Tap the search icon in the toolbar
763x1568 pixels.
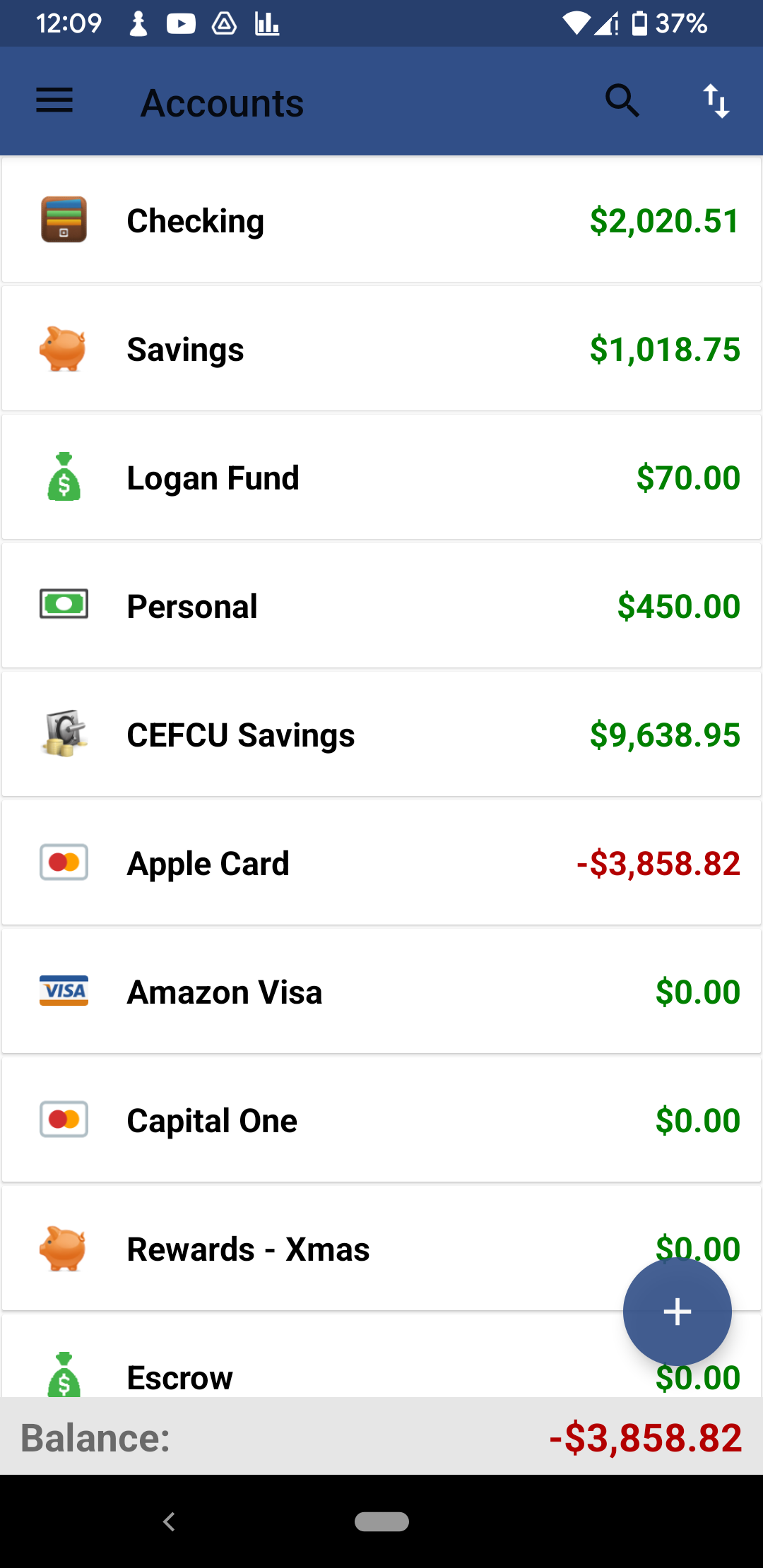(x=622, y=100)
